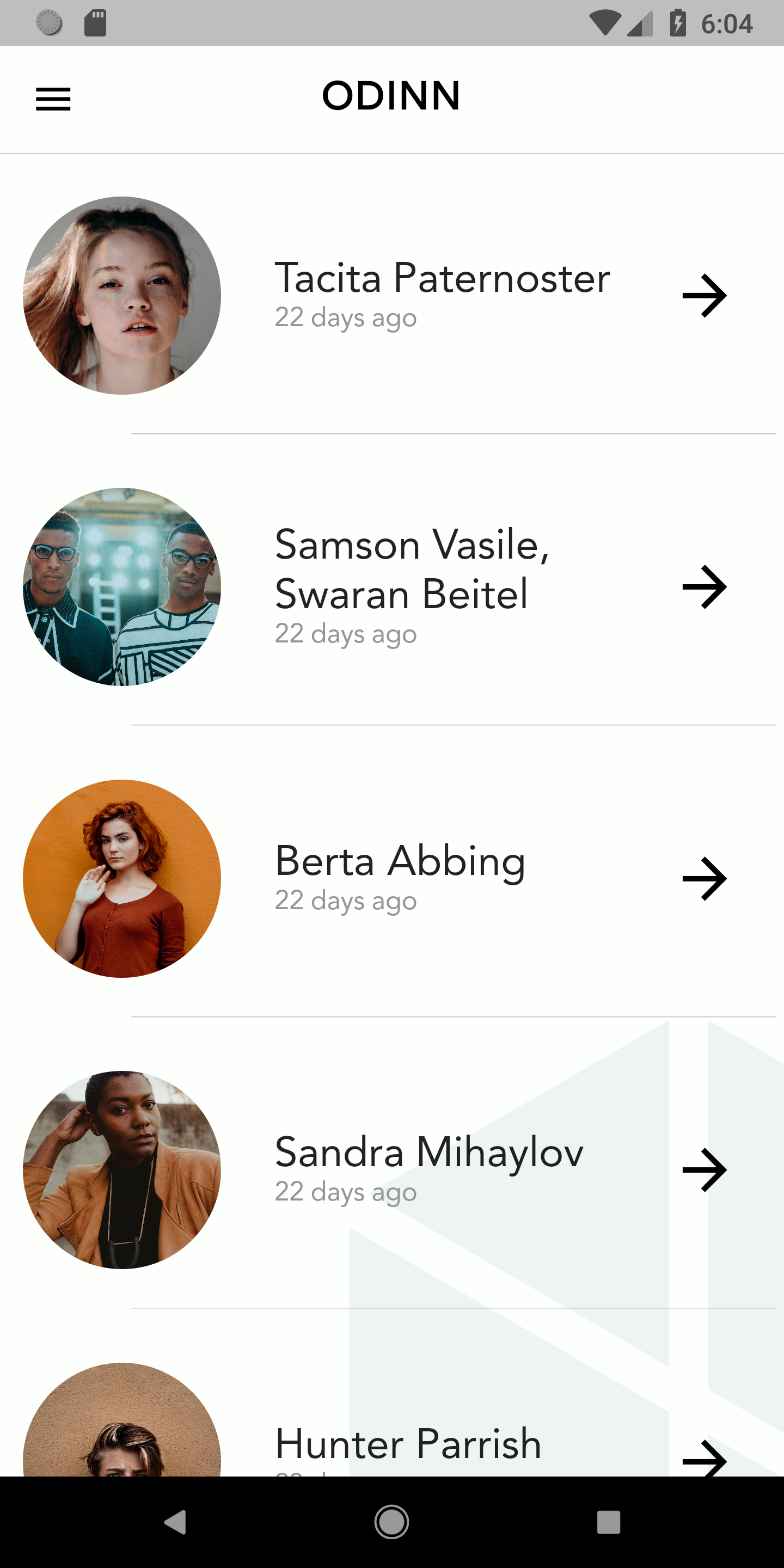Tap Tacita Paternoster's arrow icon

[705, 296]
